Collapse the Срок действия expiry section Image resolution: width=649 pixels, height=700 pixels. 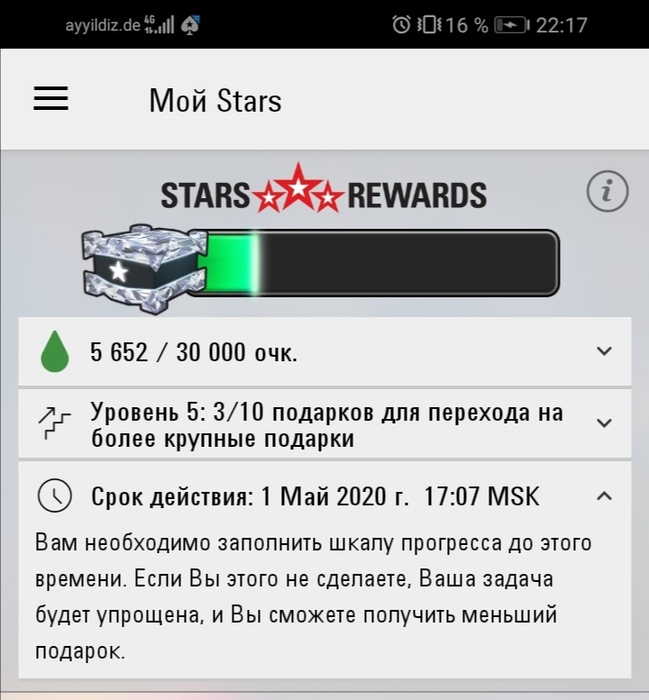click(x=603, y=495)
